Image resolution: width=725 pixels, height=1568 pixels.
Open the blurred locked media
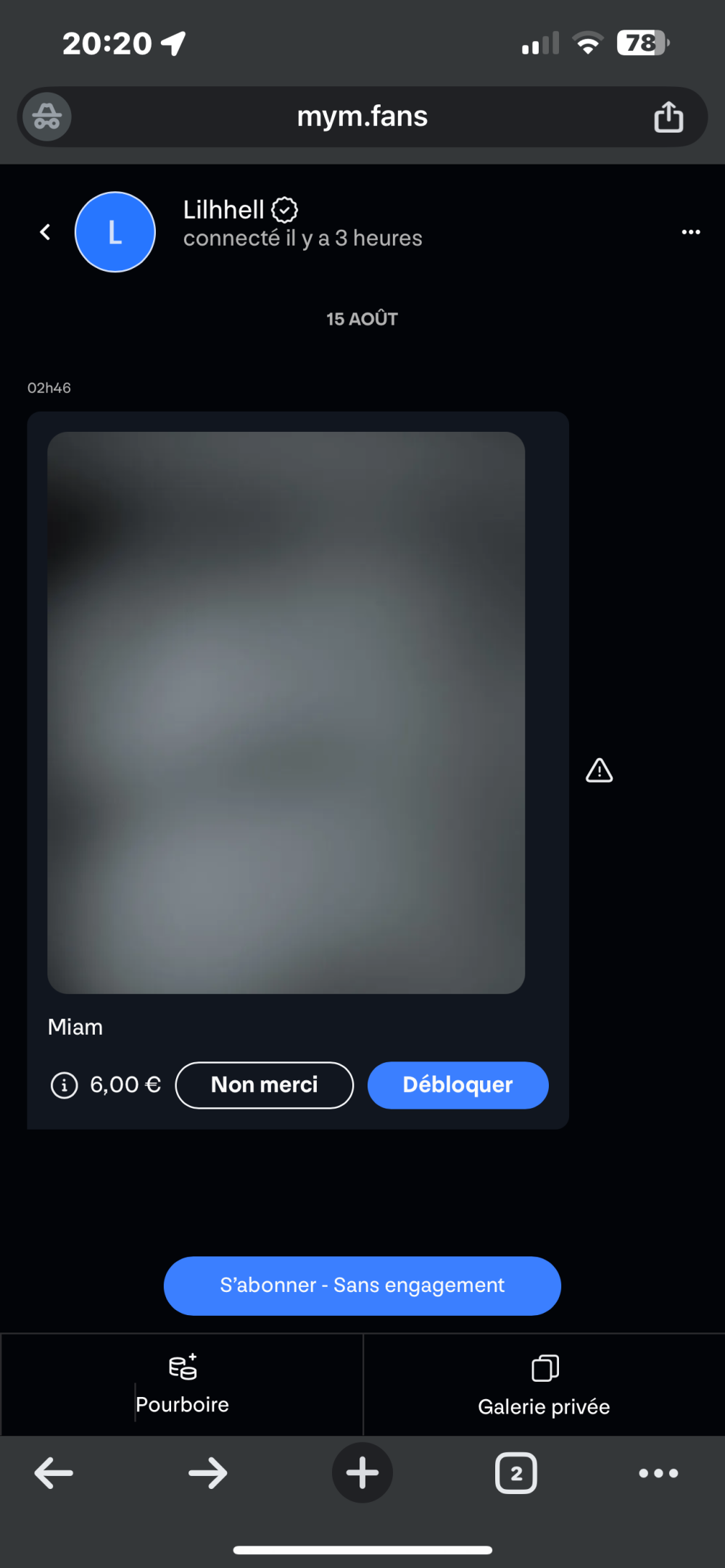[286, 712]
